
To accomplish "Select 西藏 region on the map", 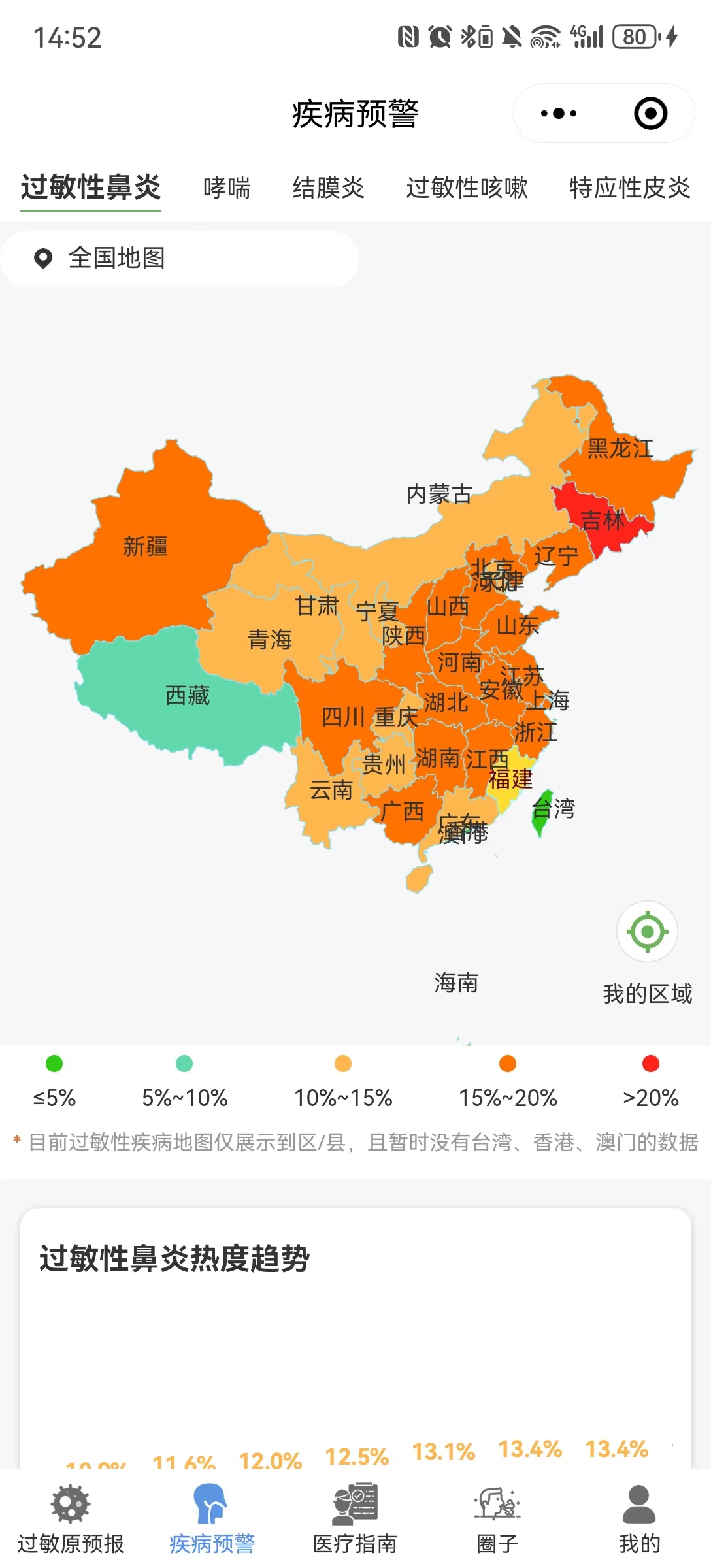I will 188,695.
